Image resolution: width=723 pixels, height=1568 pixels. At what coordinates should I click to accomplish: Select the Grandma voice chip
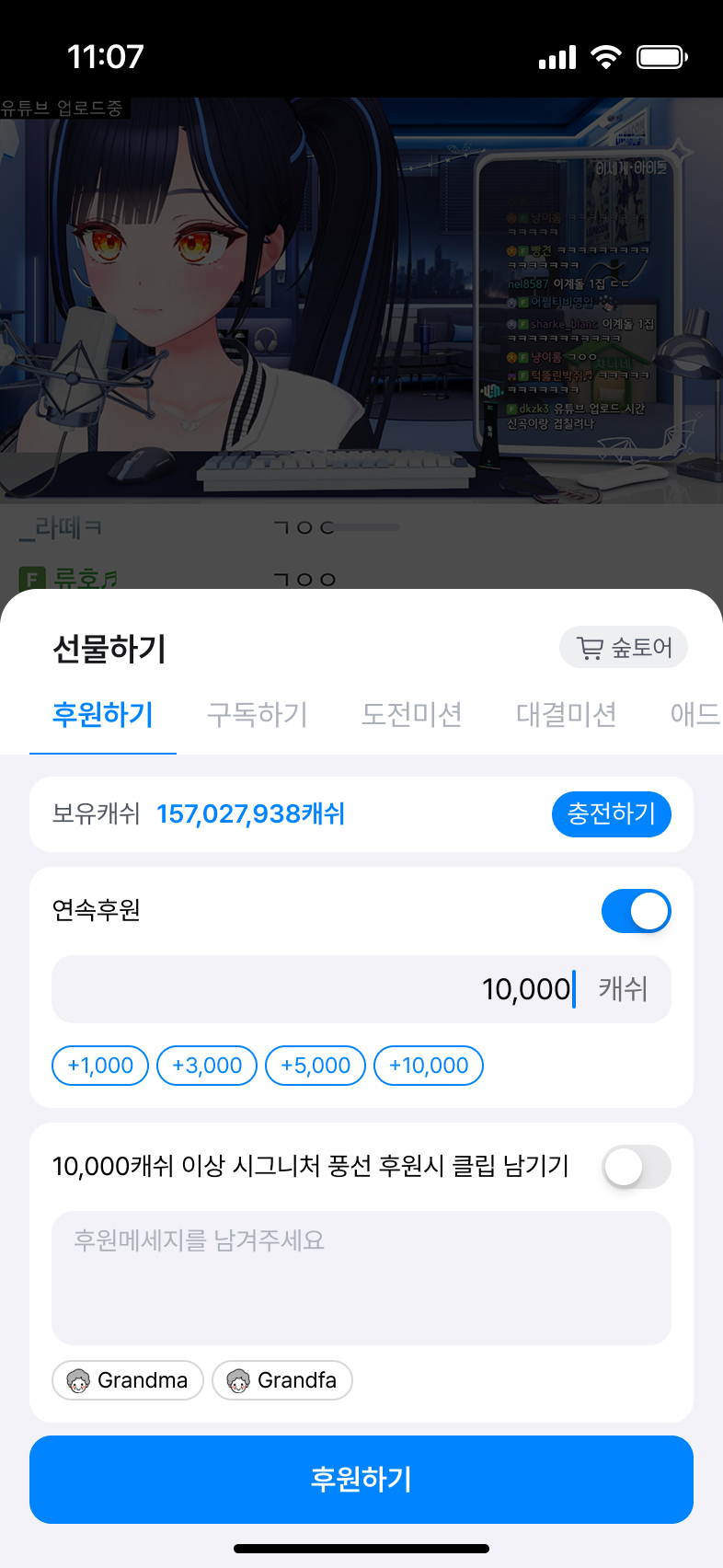click(x=128, y=1380)
